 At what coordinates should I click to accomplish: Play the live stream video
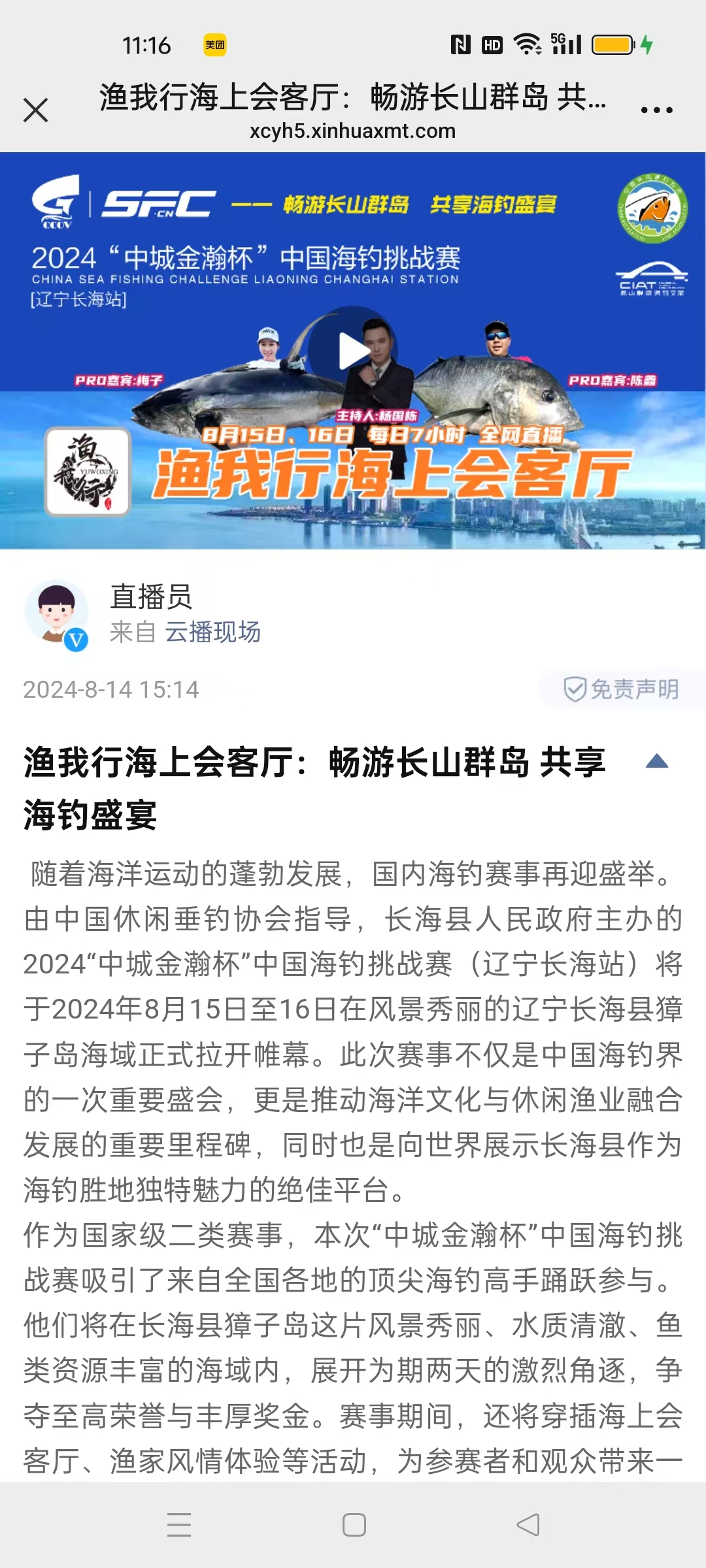click(x=353, y=351)
